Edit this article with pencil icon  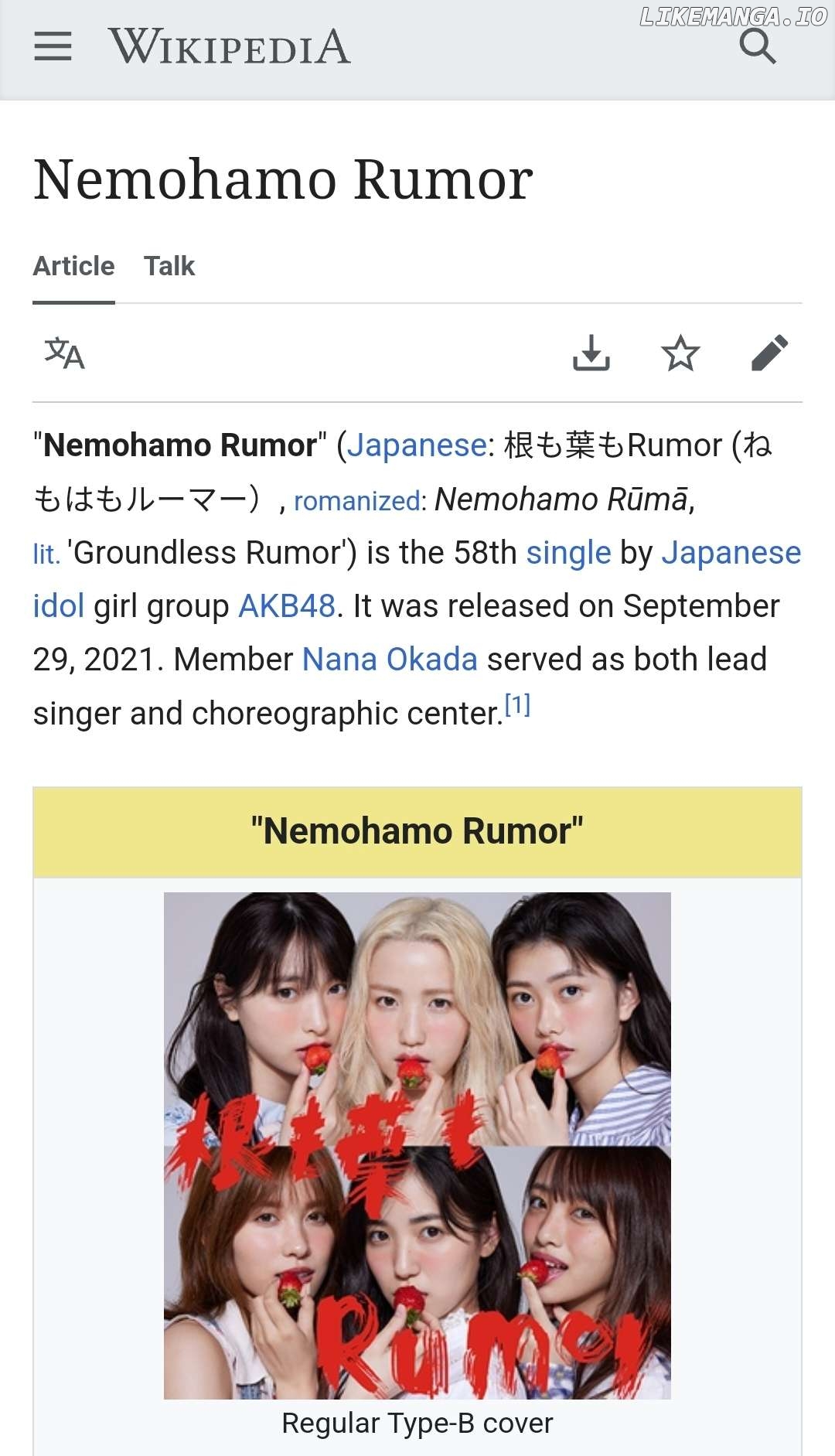[x=769, y=353]
